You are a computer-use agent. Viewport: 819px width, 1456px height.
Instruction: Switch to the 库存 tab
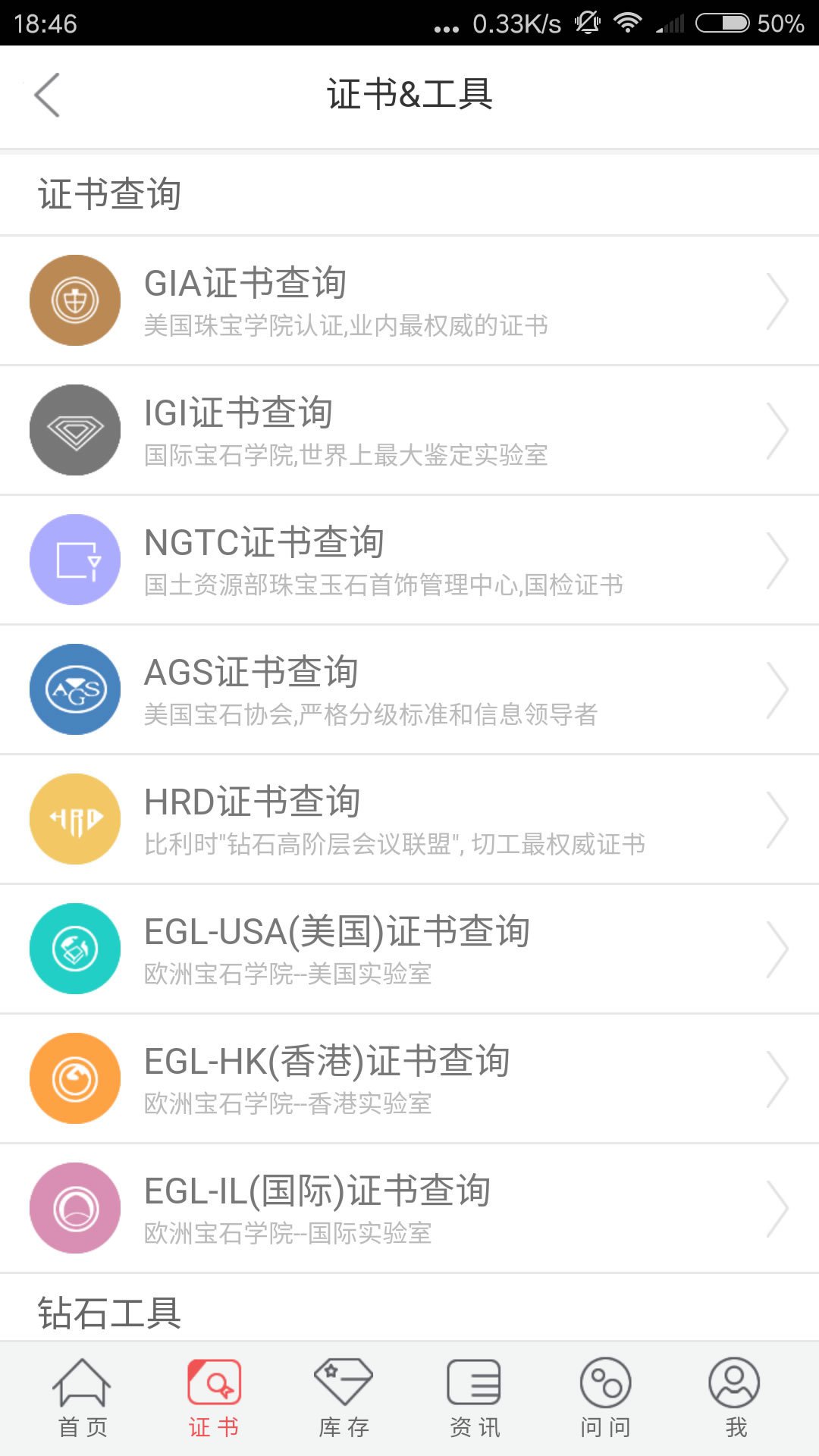(x=344, y=1398)
